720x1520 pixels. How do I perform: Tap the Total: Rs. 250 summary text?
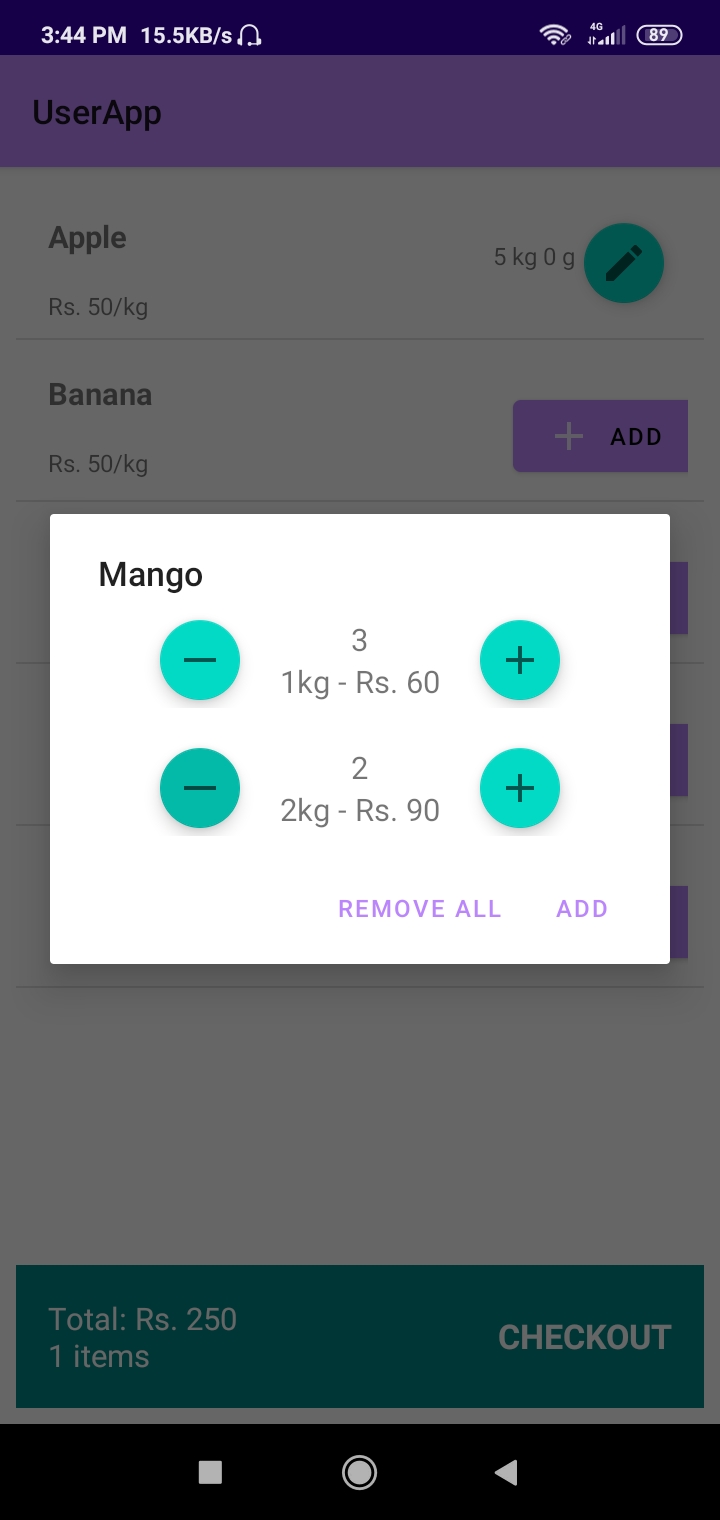[143, 1320]
